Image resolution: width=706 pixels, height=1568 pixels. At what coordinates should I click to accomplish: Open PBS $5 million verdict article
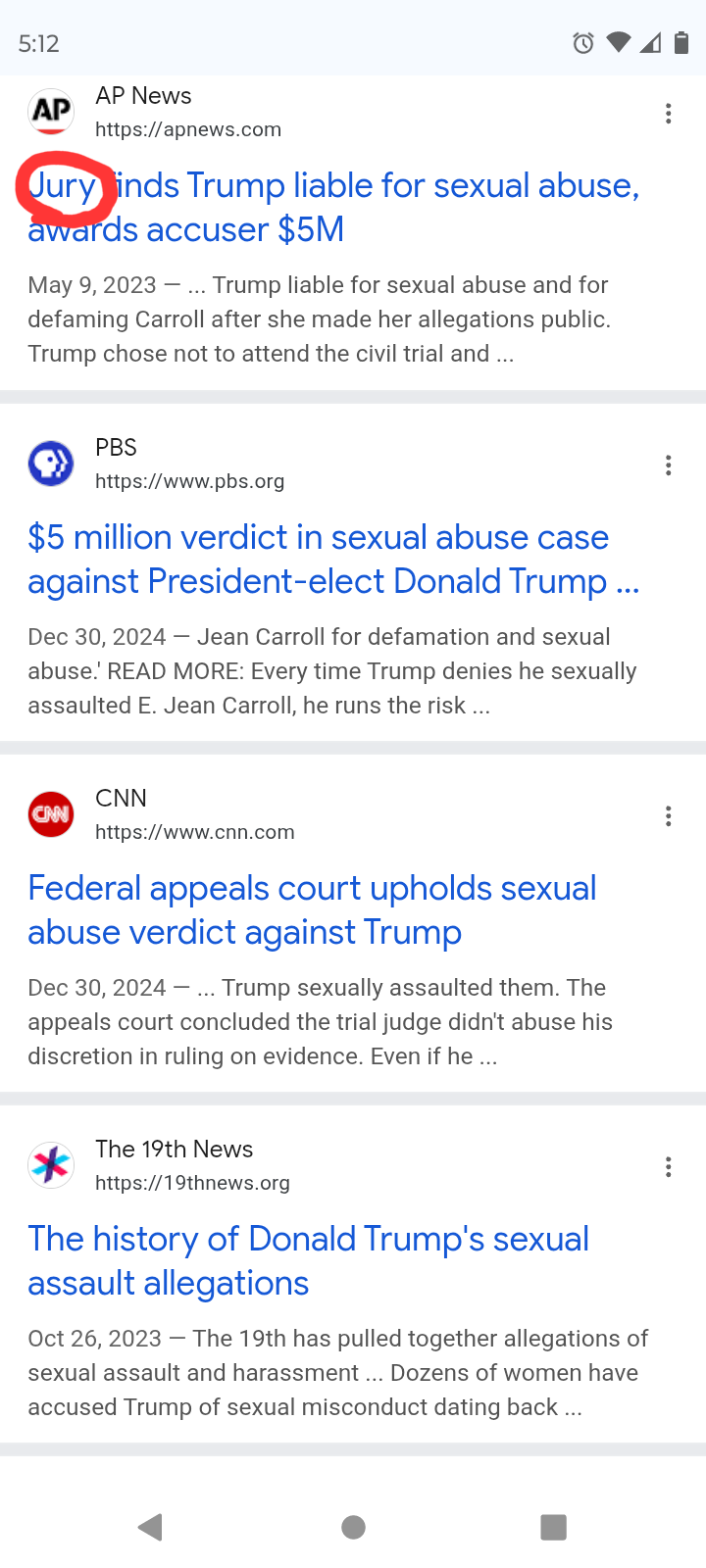333,559
